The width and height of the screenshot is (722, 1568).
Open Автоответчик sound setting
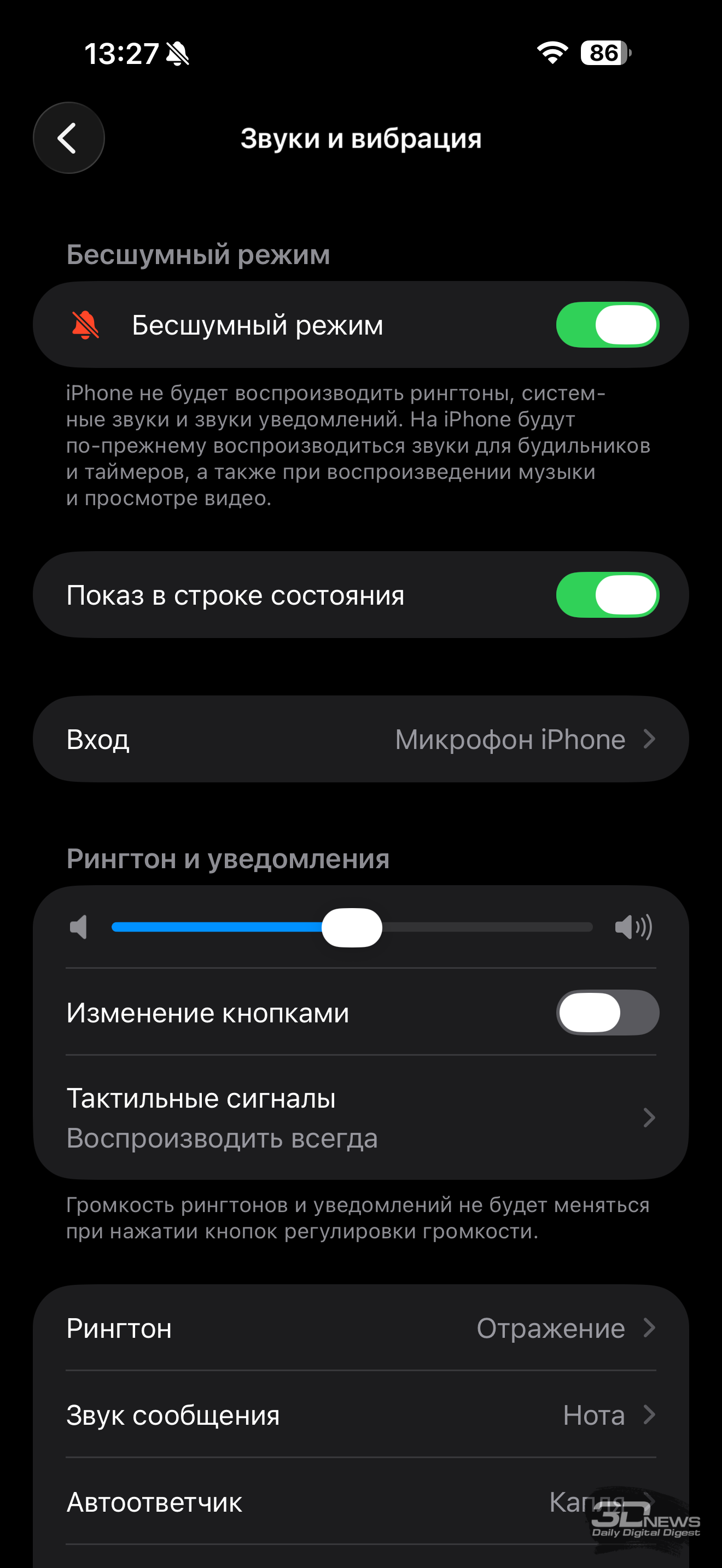click(x=360, y=1502)
